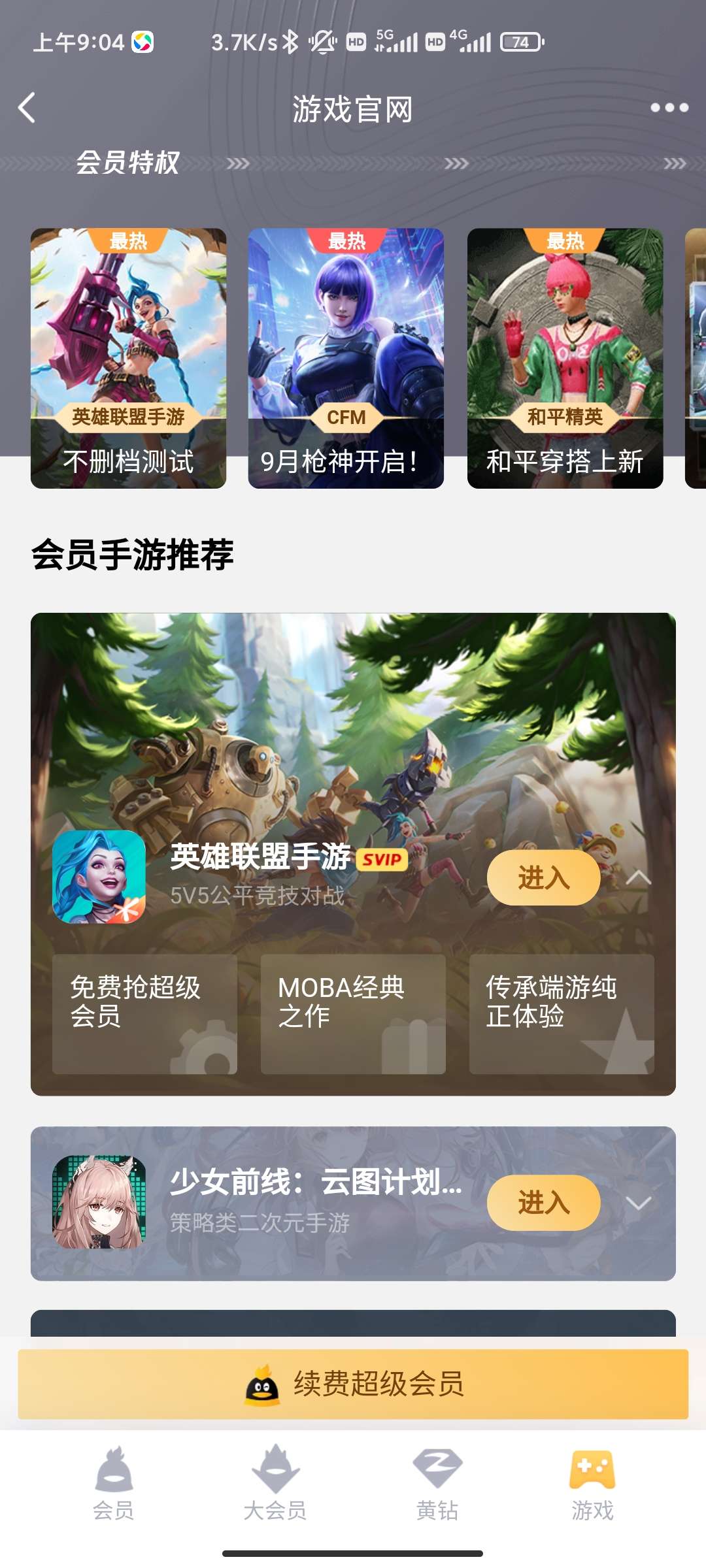Collapse the 英雄联盟手游 details chevron

click(x=638, y=877)
